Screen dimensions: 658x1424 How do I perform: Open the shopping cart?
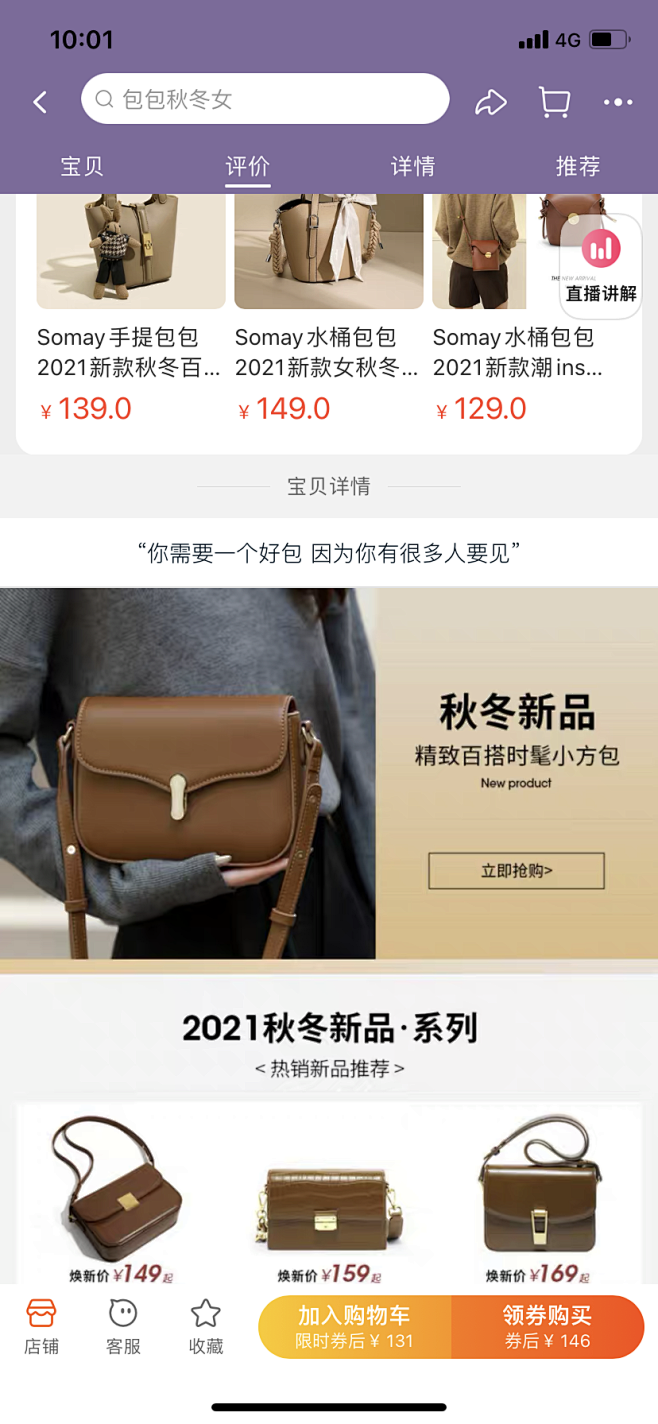tap(554, 101)
